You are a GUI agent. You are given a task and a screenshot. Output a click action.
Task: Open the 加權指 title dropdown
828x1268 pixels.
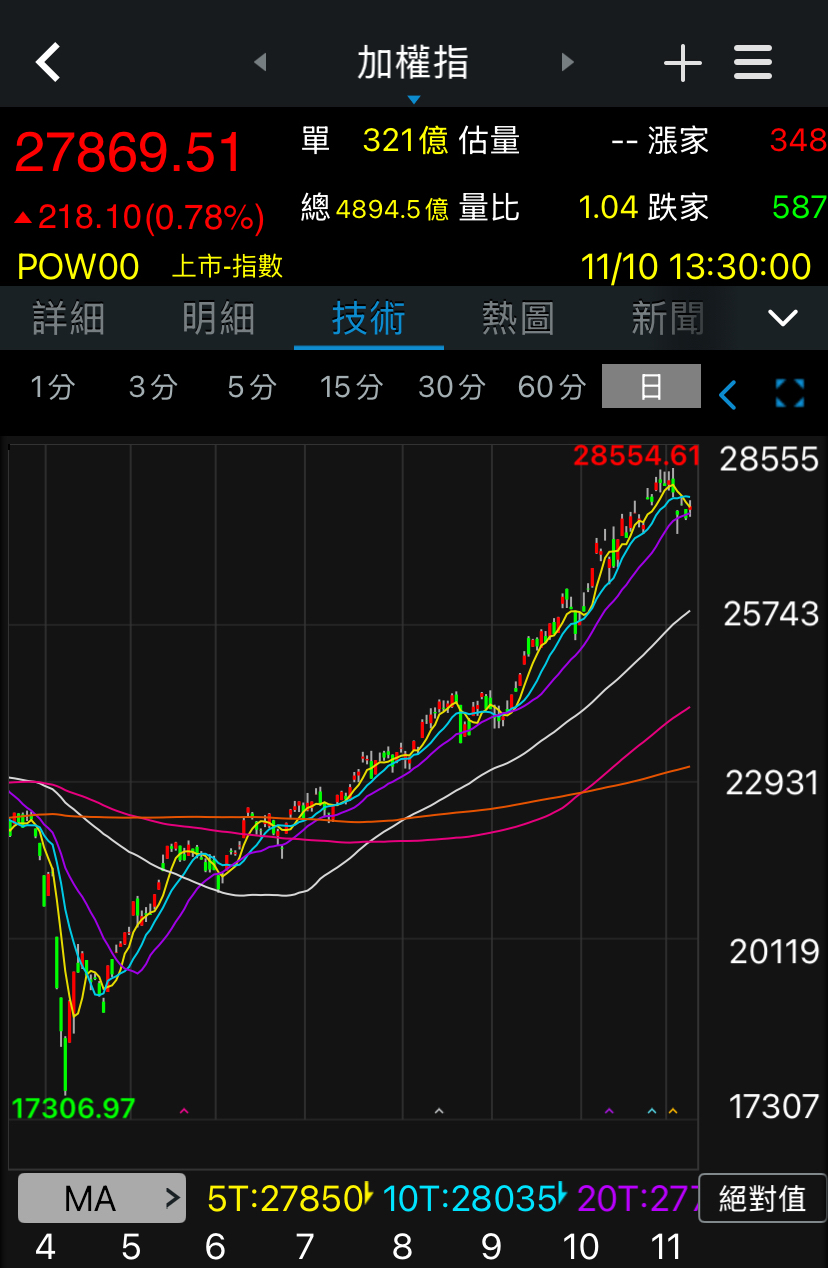click(x=413, y=68)
